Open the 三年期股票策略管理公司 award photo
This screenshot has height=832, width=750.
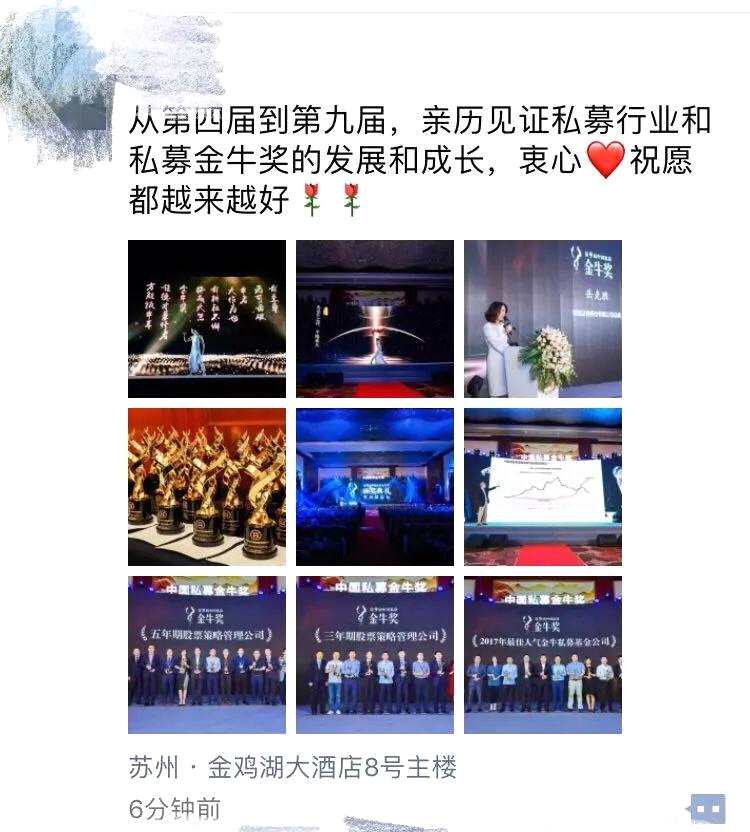pyautogui.click(x=375, y=655)
